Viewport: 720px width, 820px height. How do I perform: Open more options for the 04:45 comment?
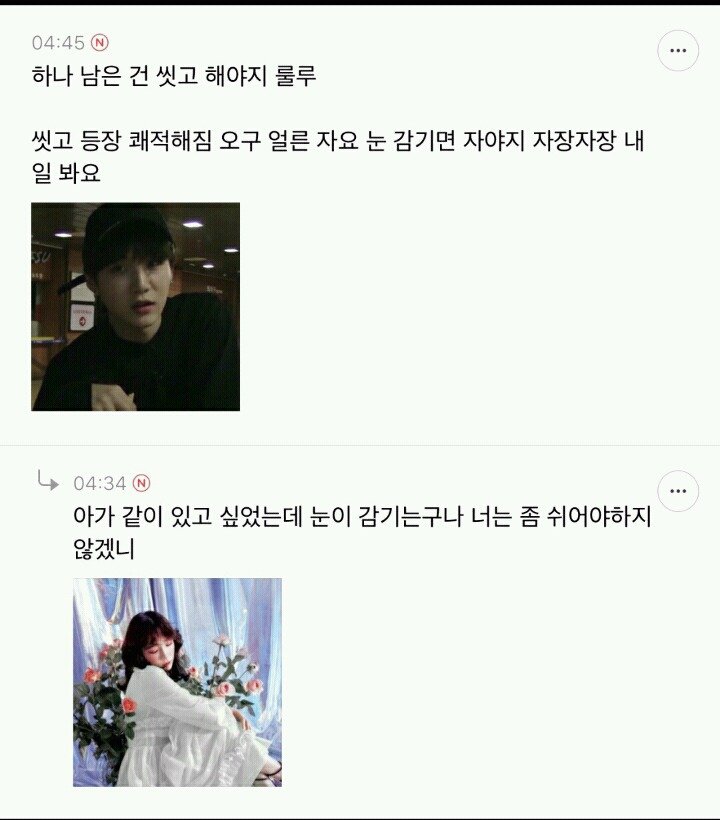coord(677,50)
